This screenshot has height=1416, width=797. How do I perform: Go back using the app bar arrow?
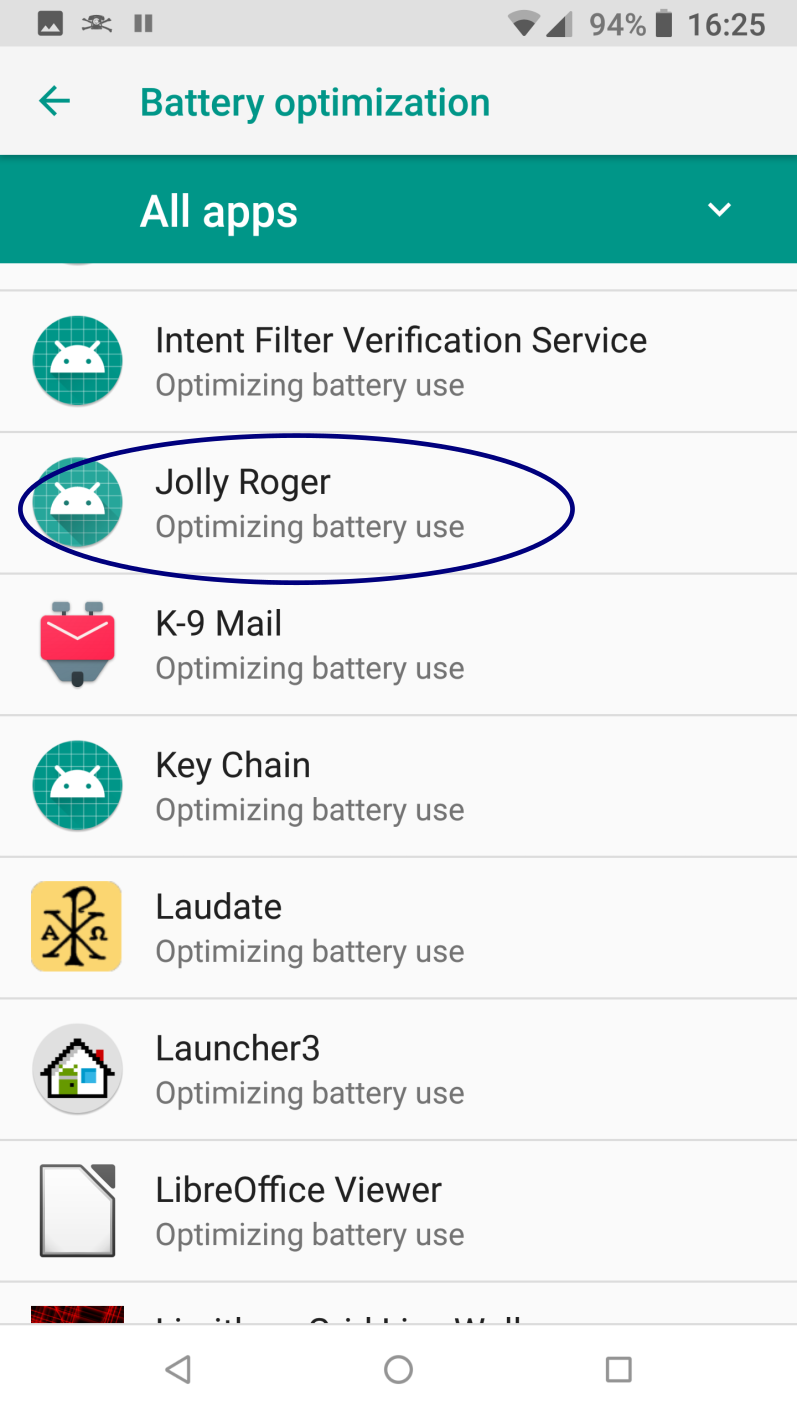point(54,101)
